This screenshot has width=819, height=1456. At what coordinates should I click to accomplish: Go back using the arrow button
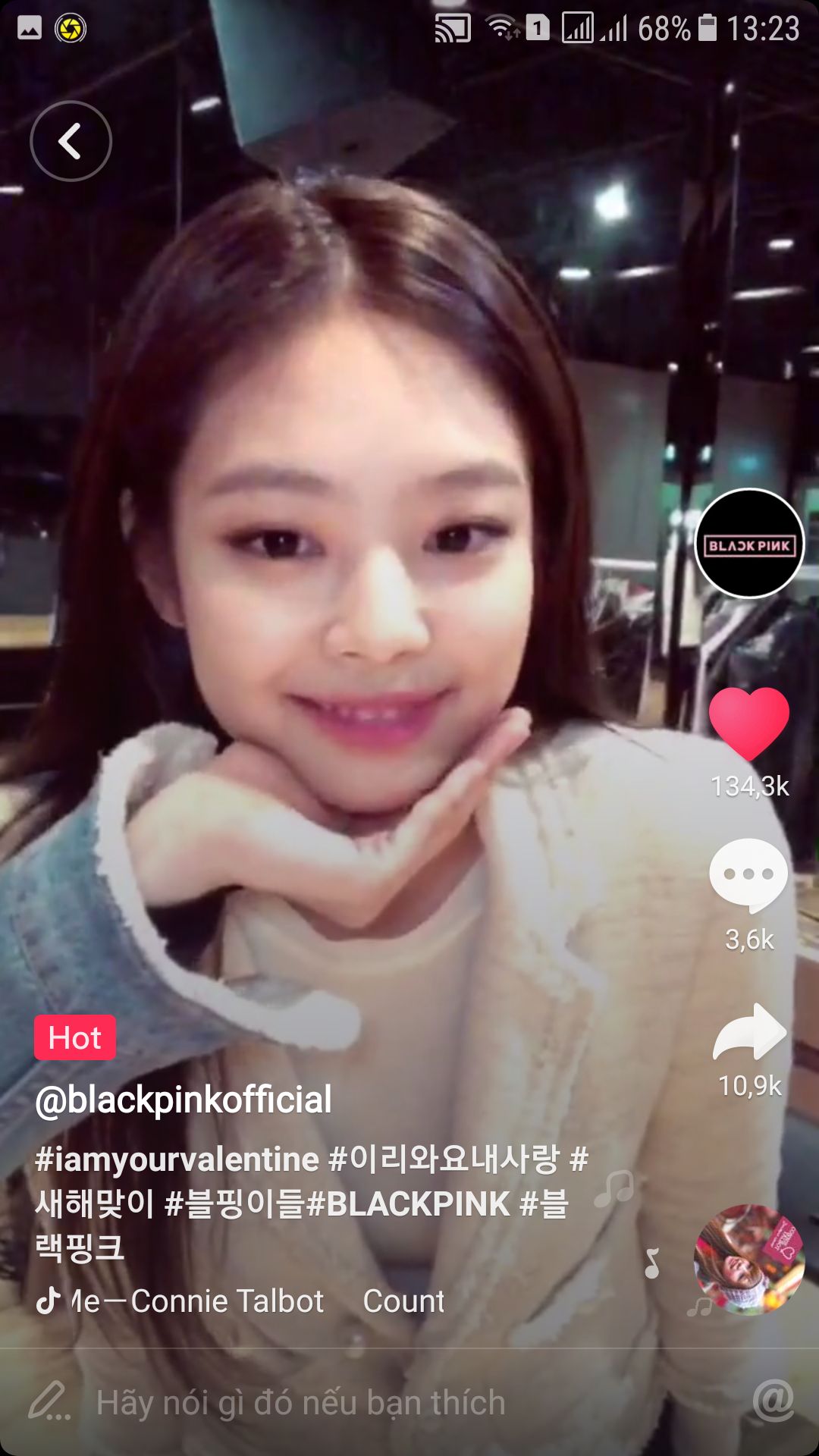pyautogui.click(x=71, y=141)
